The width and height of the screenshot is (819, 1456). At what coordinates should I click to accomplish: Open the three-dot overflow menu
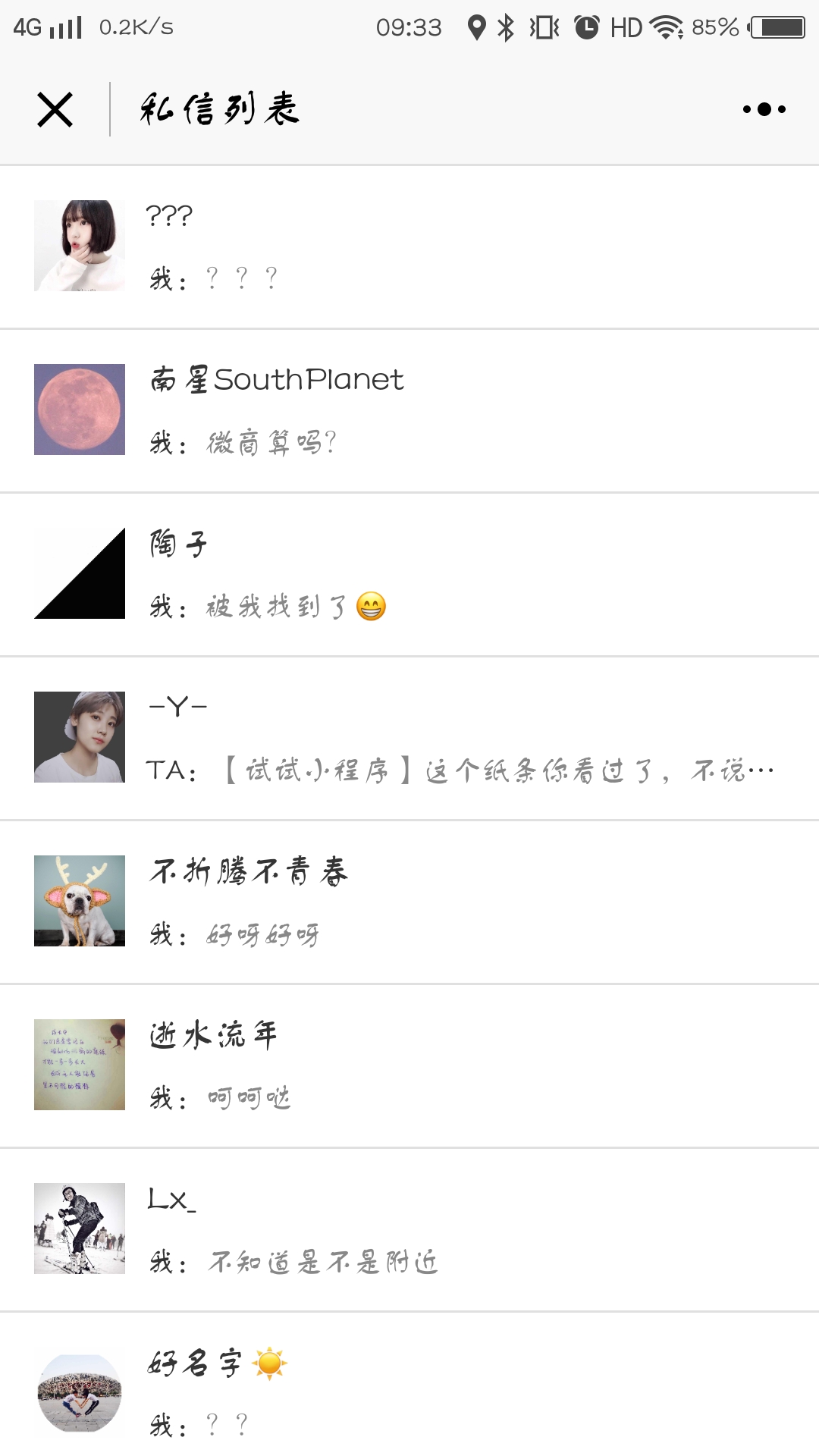point(764,109)
